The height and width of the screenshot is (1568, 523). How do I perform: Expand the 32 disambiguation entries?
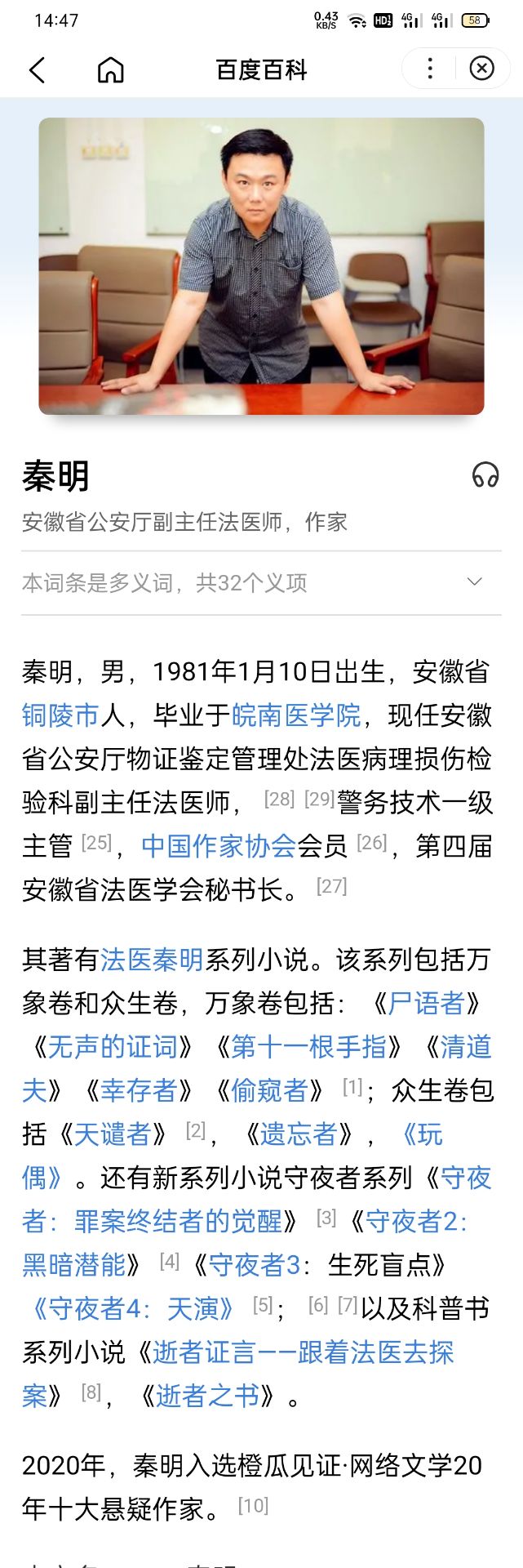click(474, 582)
